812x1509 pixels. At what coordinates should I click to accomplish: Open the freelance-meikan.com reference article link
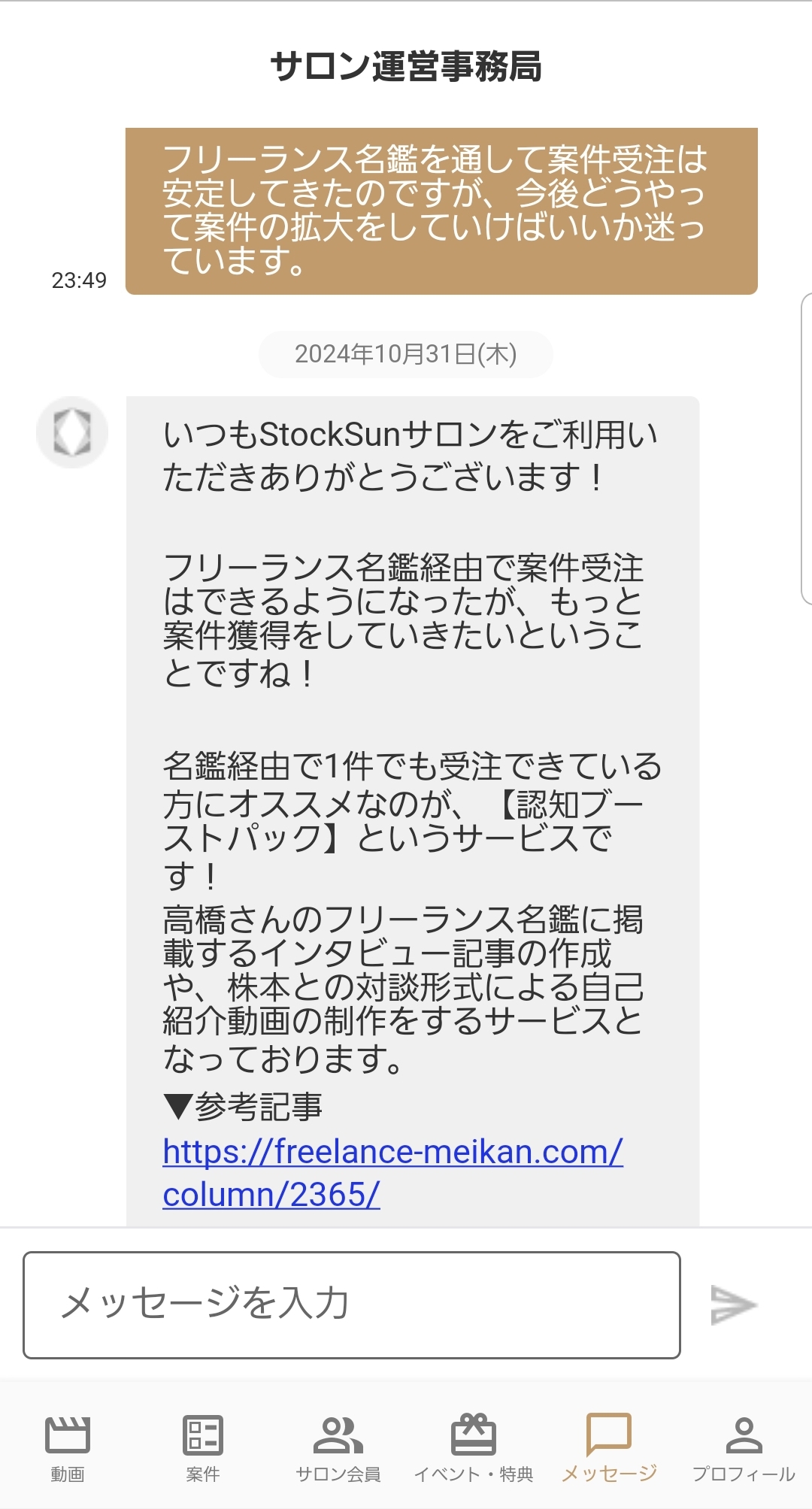point(392,1173)
